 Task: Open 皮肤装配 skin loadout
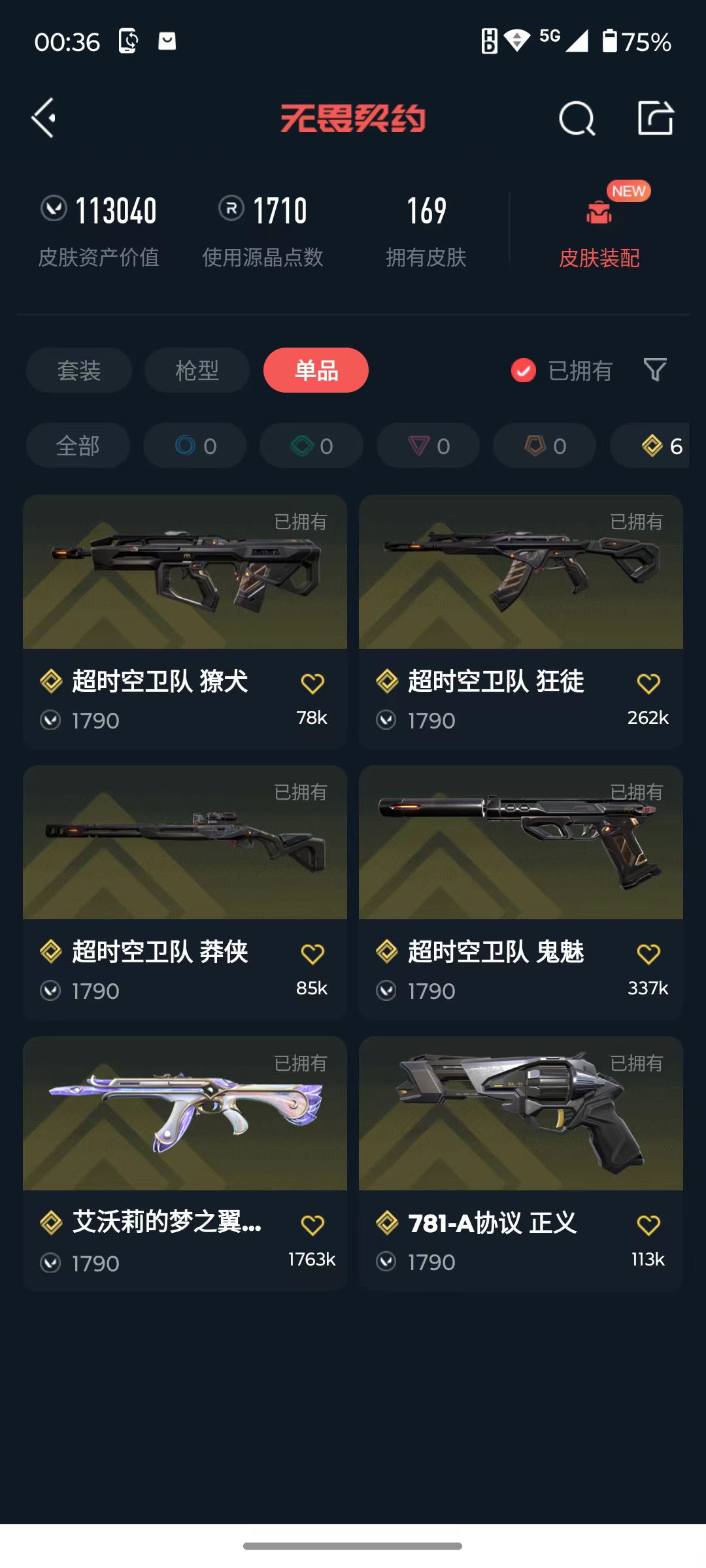pyautogui.click(x=599, y=229)
